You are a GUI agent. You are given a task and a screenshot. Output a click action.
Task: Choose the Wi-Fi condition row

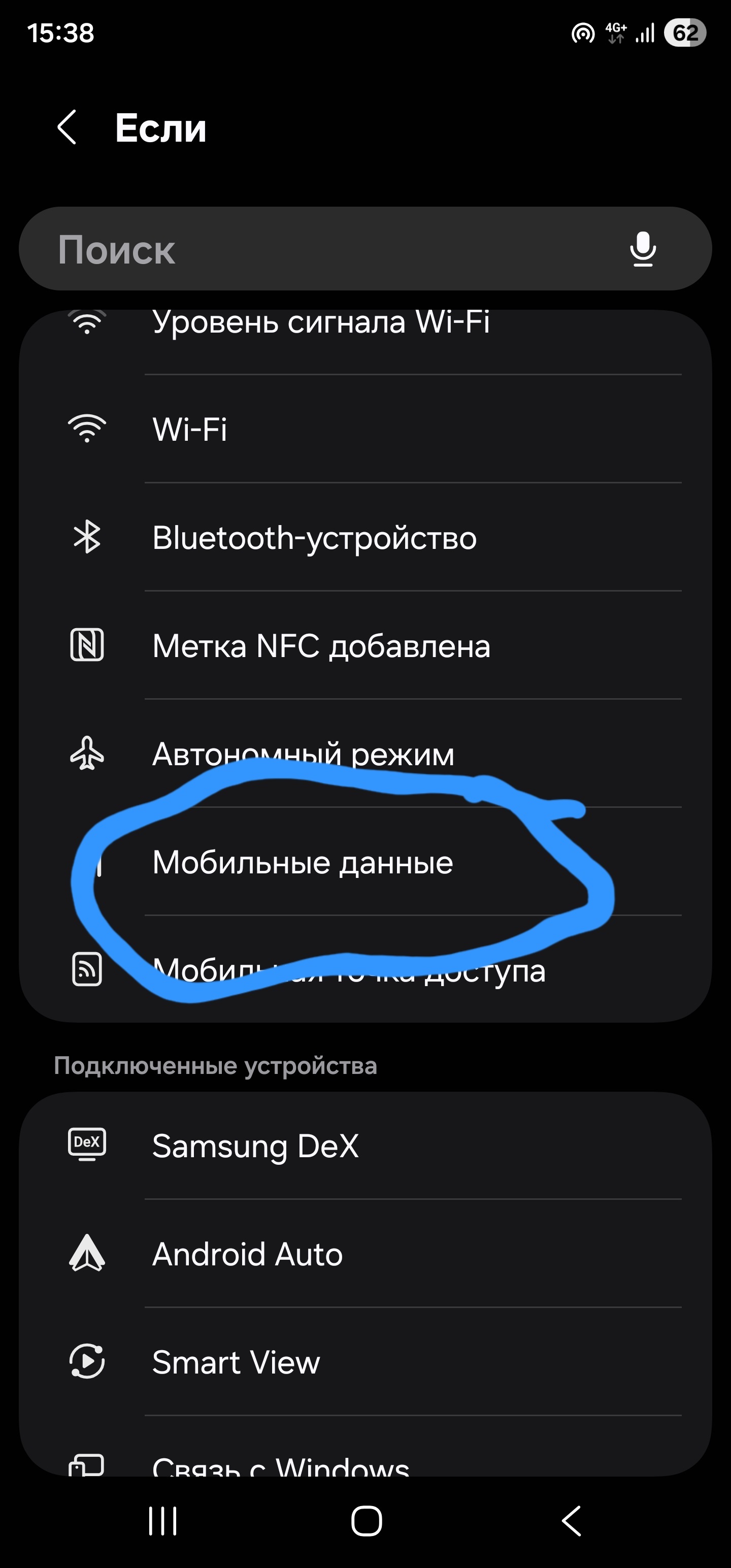coord(365,429)
